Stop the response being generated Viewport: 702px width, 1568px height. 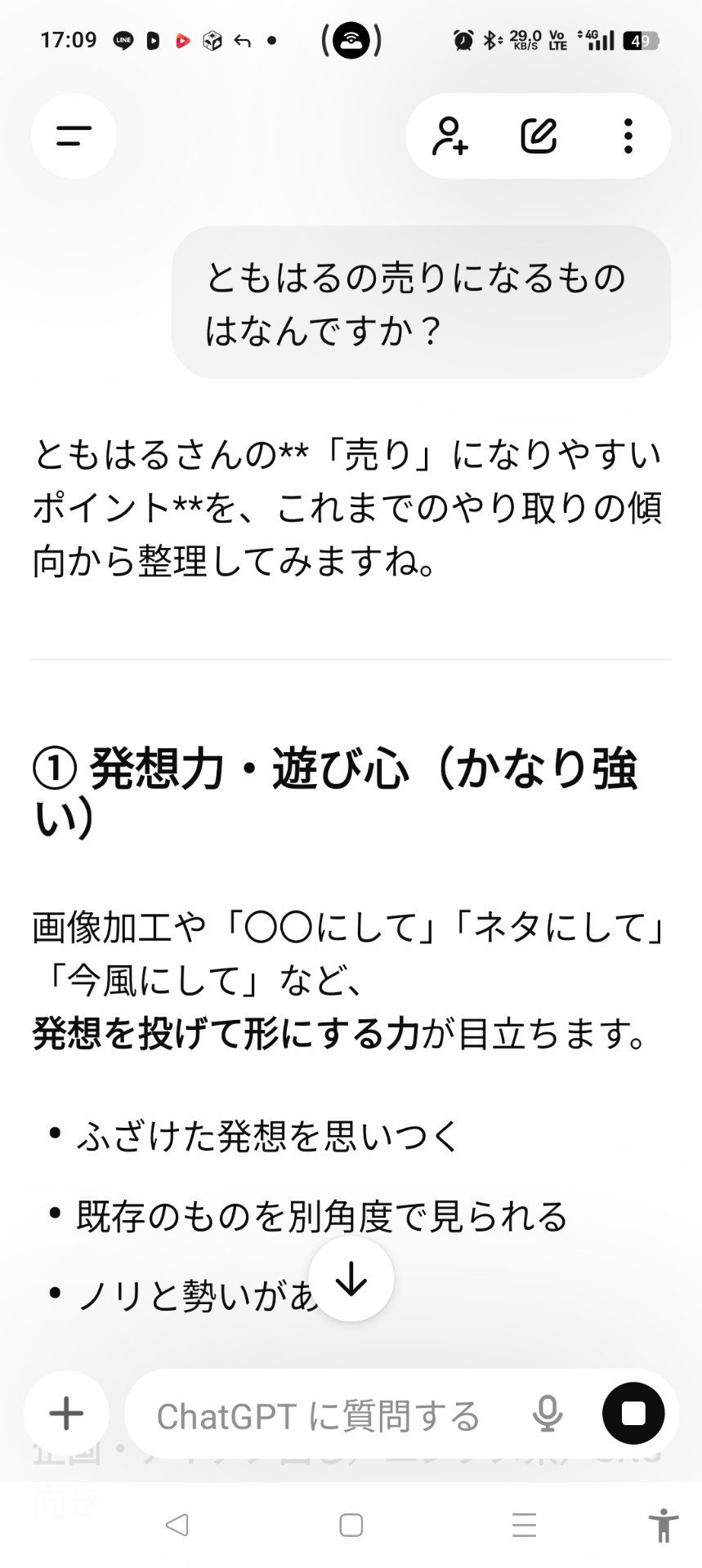(633, 1413)
